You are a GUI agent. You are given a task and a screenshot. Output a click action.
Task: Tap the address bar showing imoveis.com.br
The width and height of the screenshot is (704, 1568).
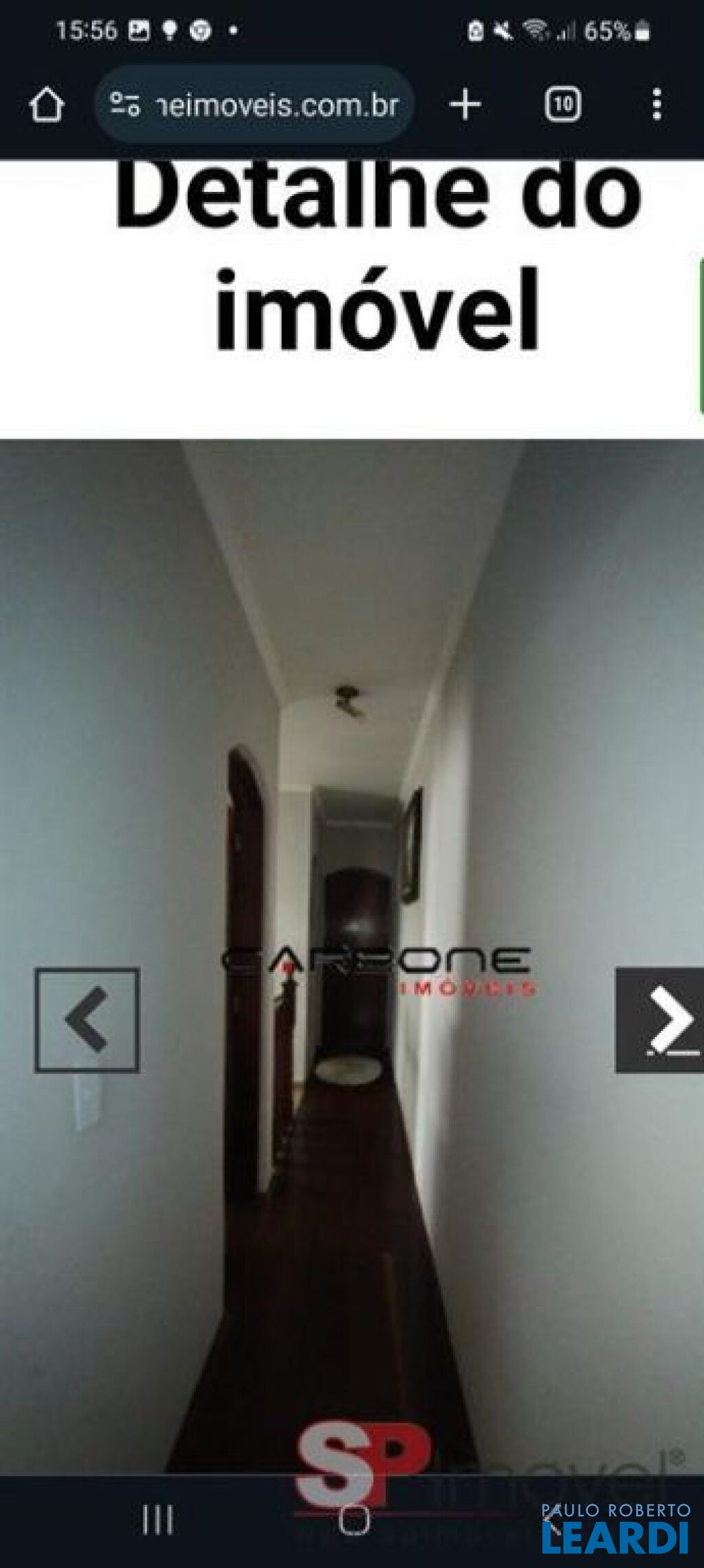click(x=254, y=105)
